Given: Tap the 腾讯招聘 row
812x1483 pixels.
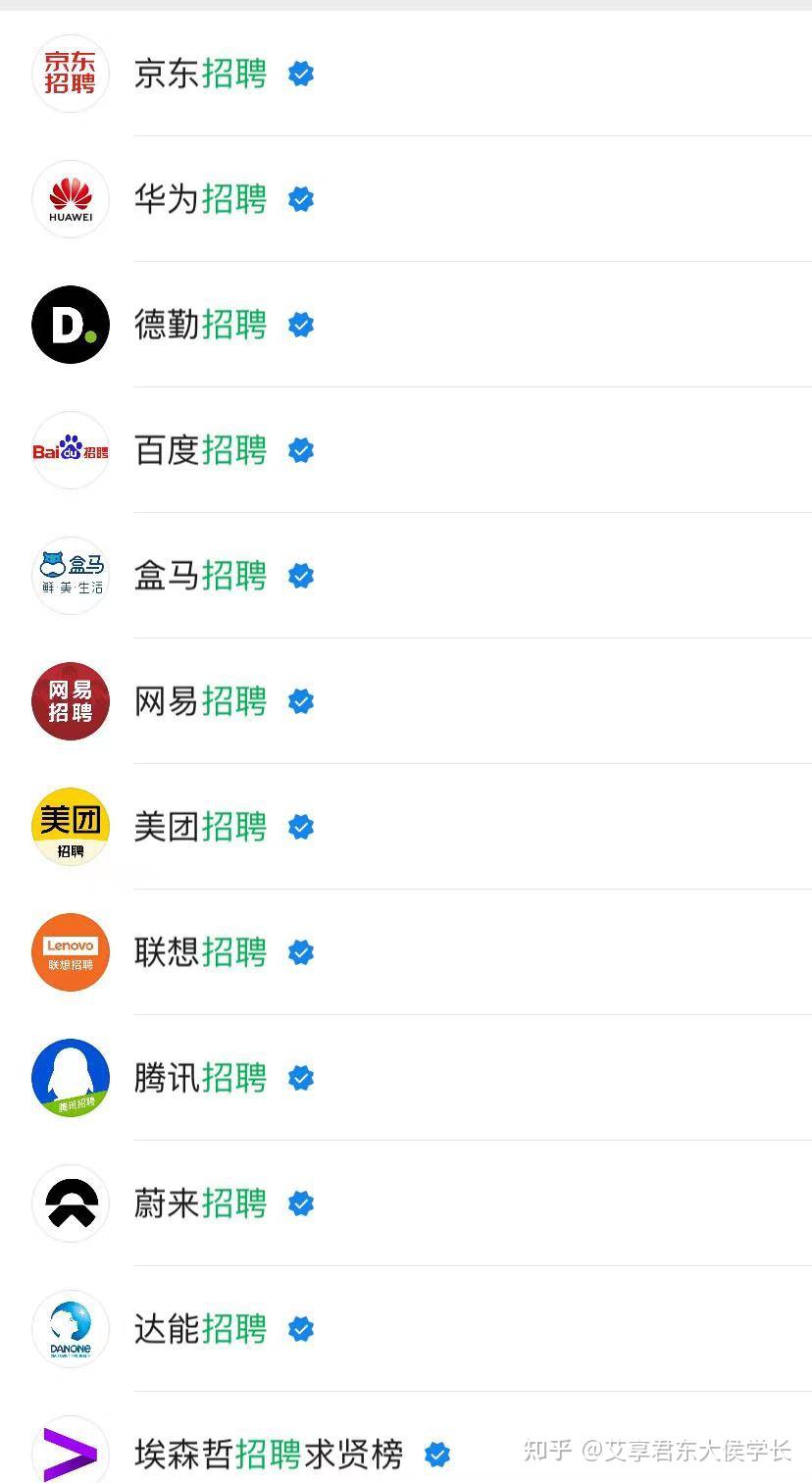Looking at the screenshot, I should pos(406,1078).
